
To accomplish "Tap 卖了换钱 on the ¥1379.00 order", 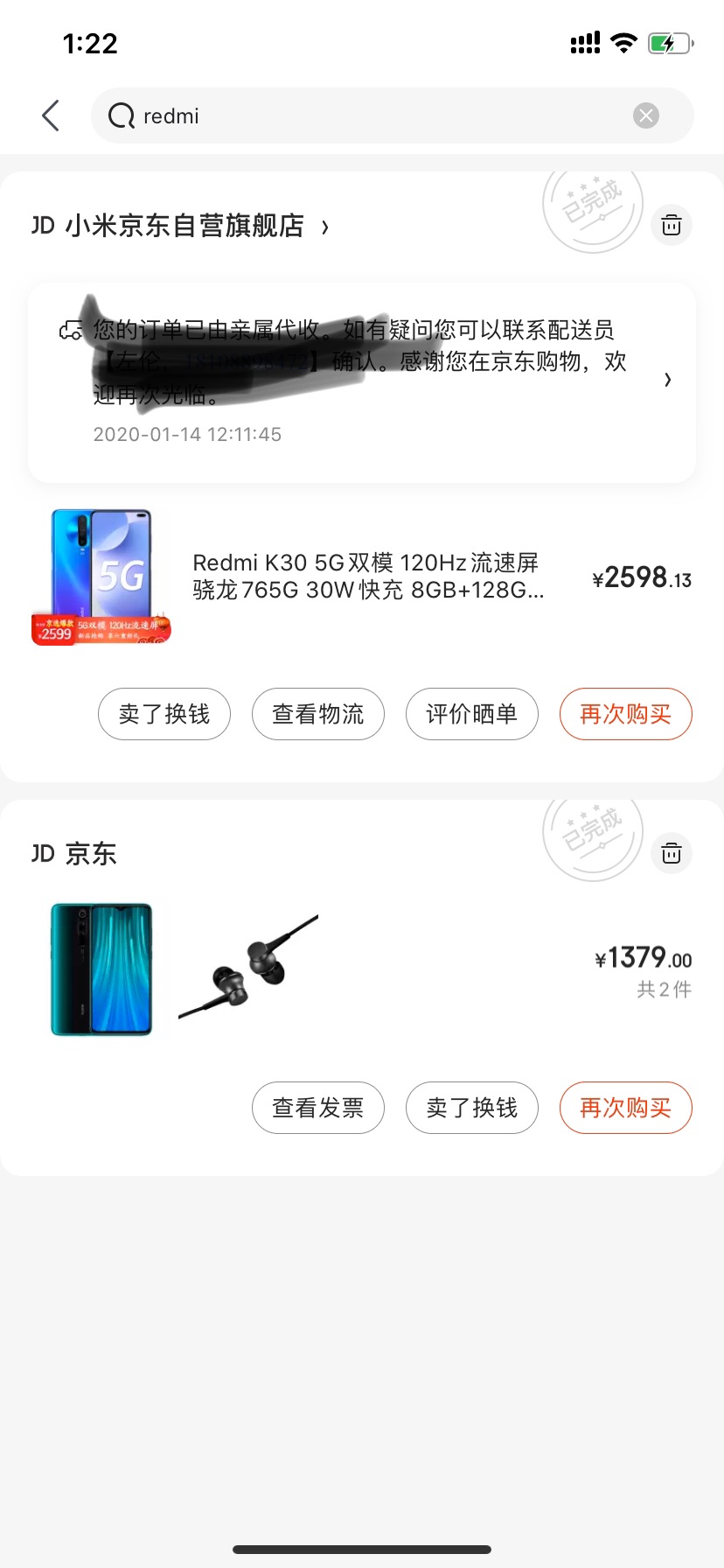I will (x=472, y=1108).
